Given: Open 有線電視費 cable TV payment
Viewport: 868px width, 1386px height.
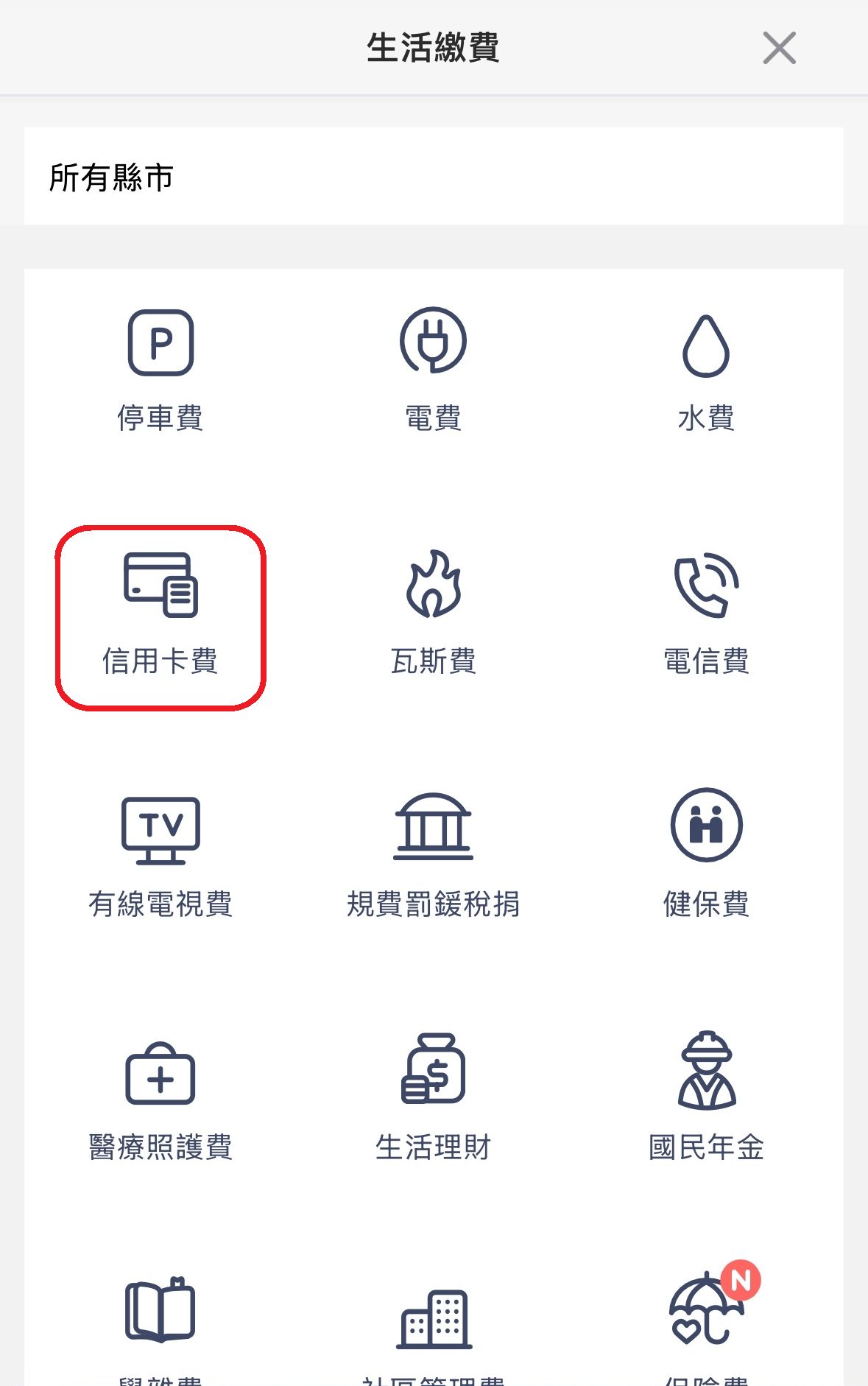Looking at the screenshot, I should pyautogui.click(x=160, y=856).
